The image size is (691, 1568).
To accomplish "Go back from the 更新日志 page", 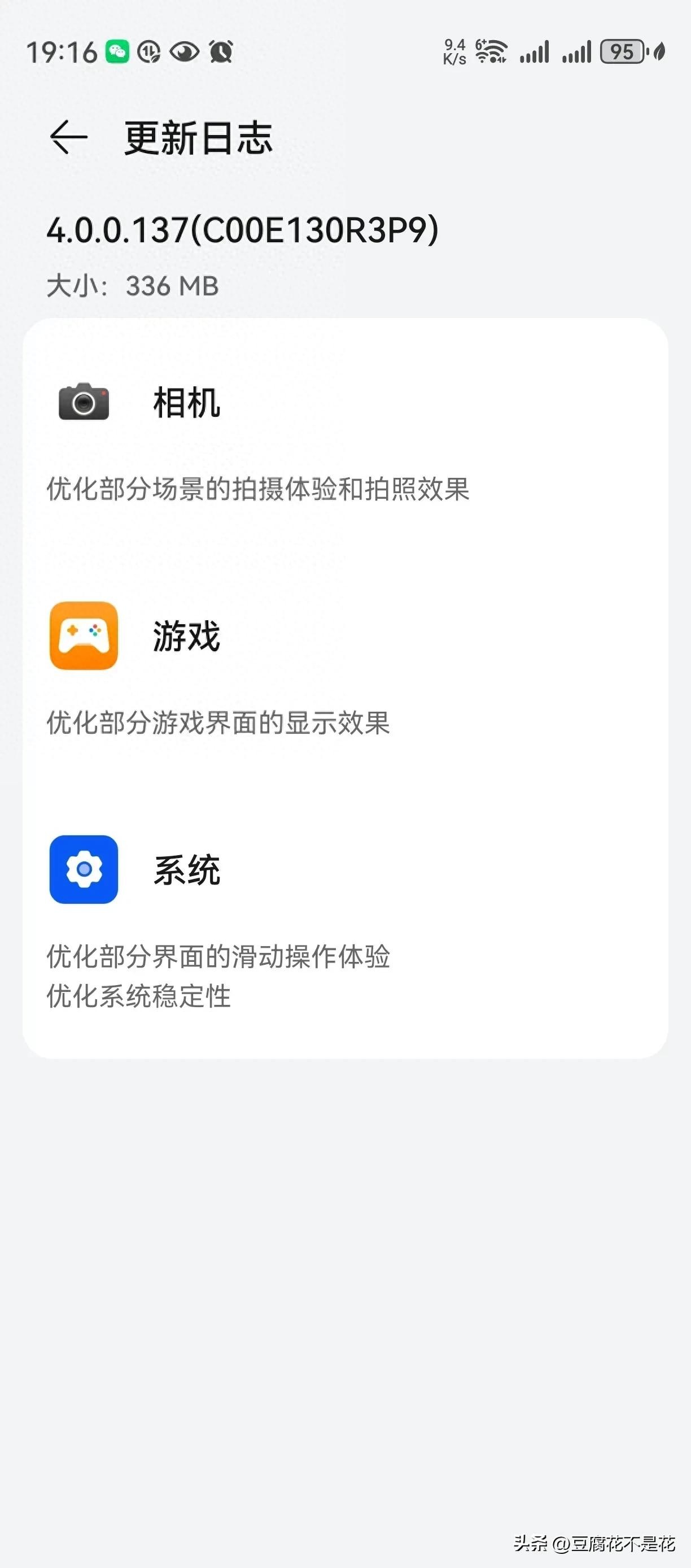I will click(x=68, y=138).
